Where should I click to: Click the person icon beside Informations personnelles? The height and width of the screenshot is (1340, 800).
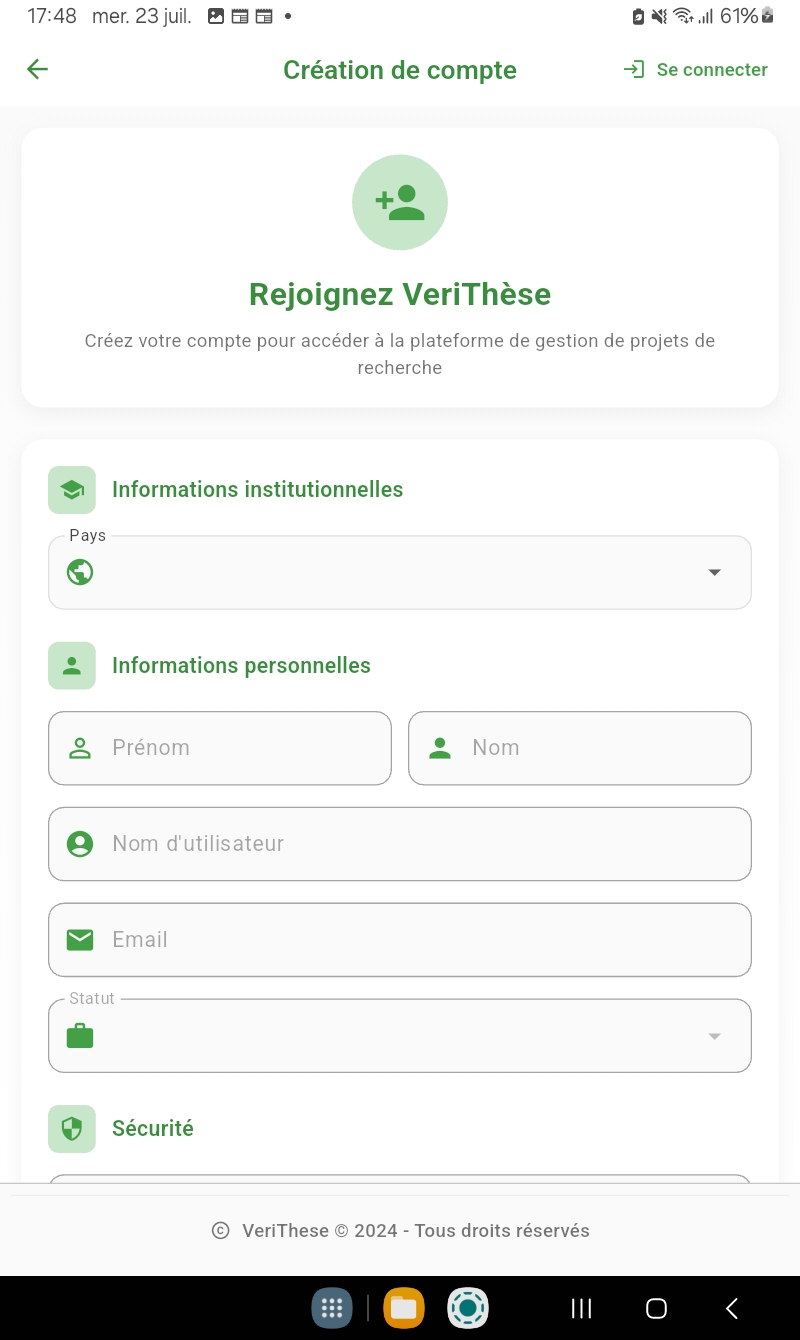coord(71,665)
